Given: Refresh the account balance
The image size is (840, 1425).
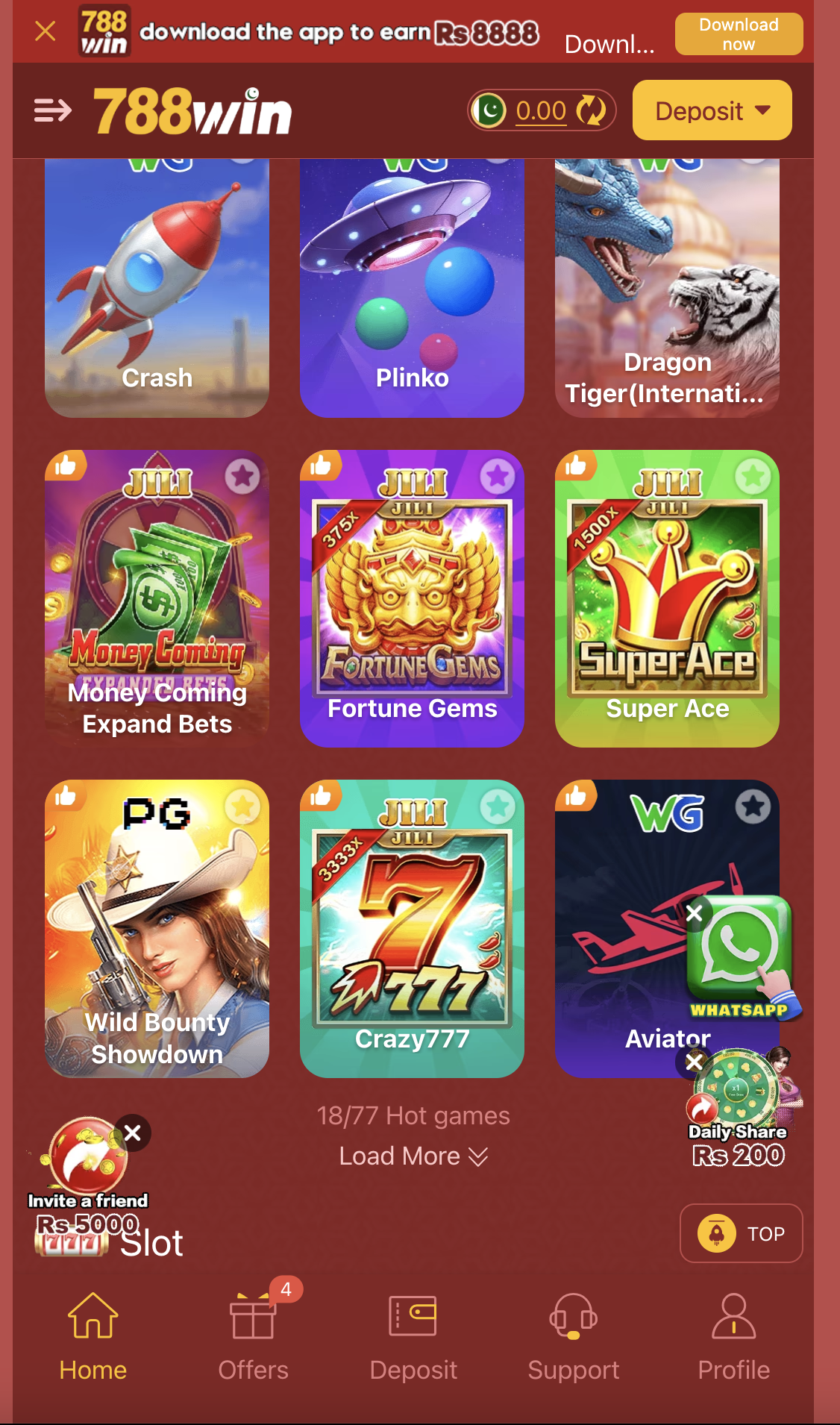Looking at the screenshot, I should tap(590, 110).
